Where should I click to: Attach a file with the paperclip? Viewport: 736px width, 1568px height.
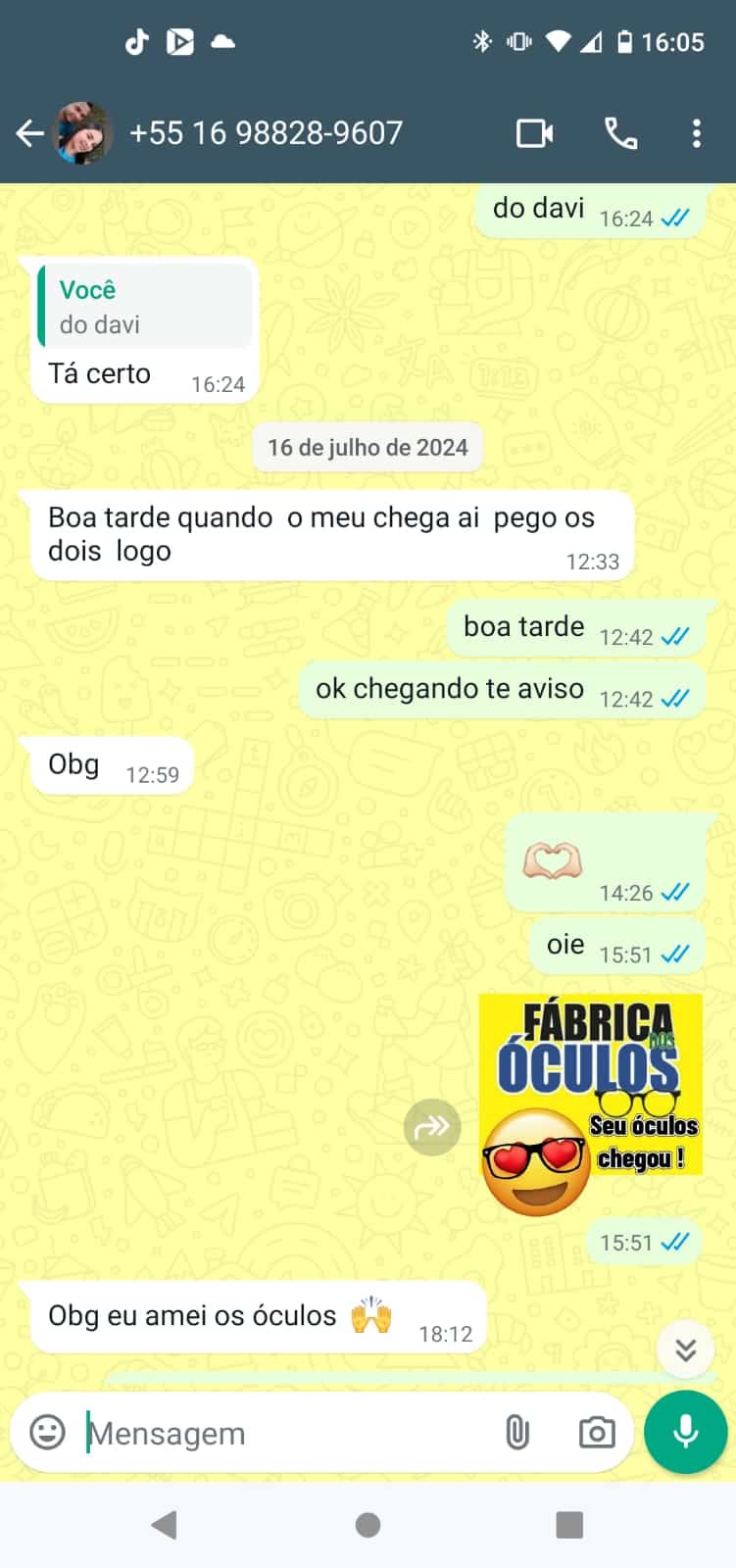pyautogui.click(x=516, y=1433)
